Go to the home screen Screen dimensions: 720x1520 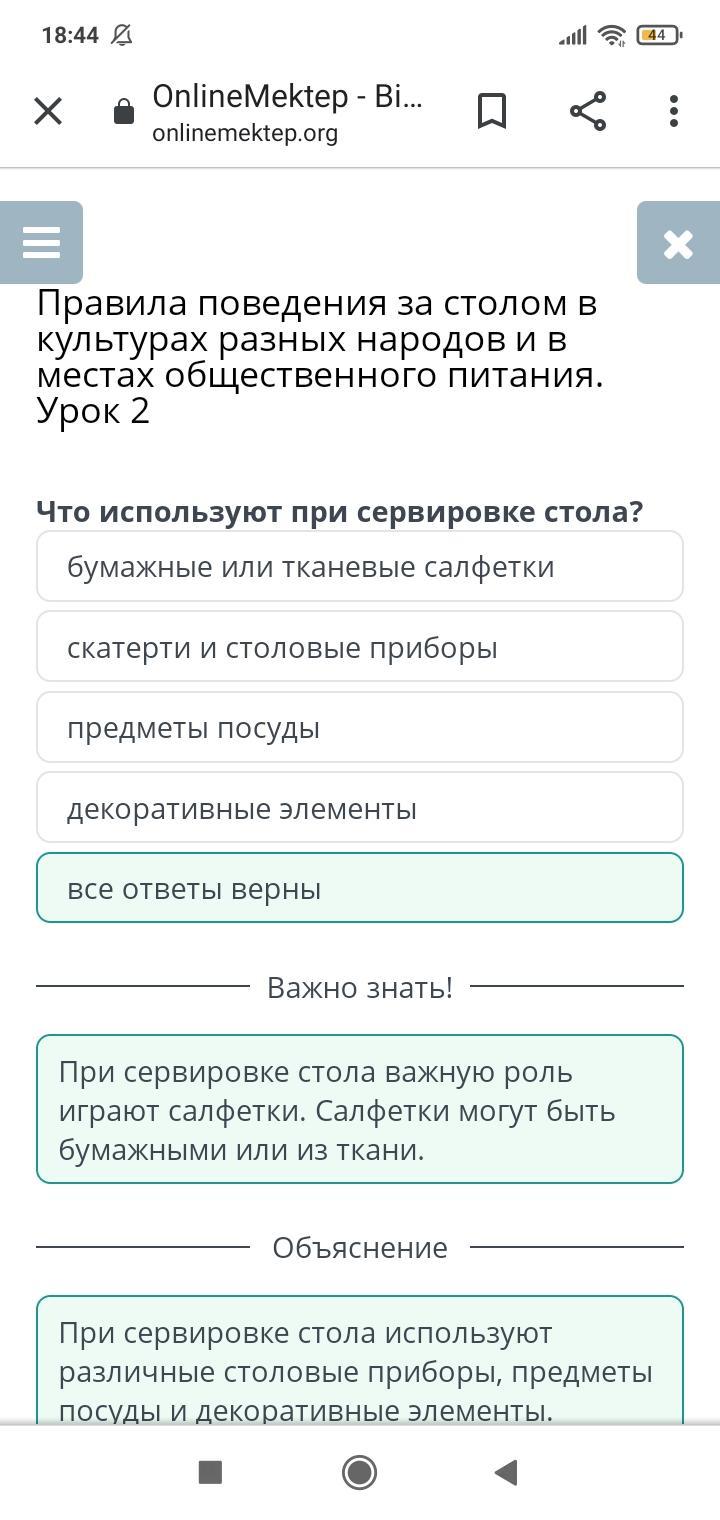coord(359,1472)
